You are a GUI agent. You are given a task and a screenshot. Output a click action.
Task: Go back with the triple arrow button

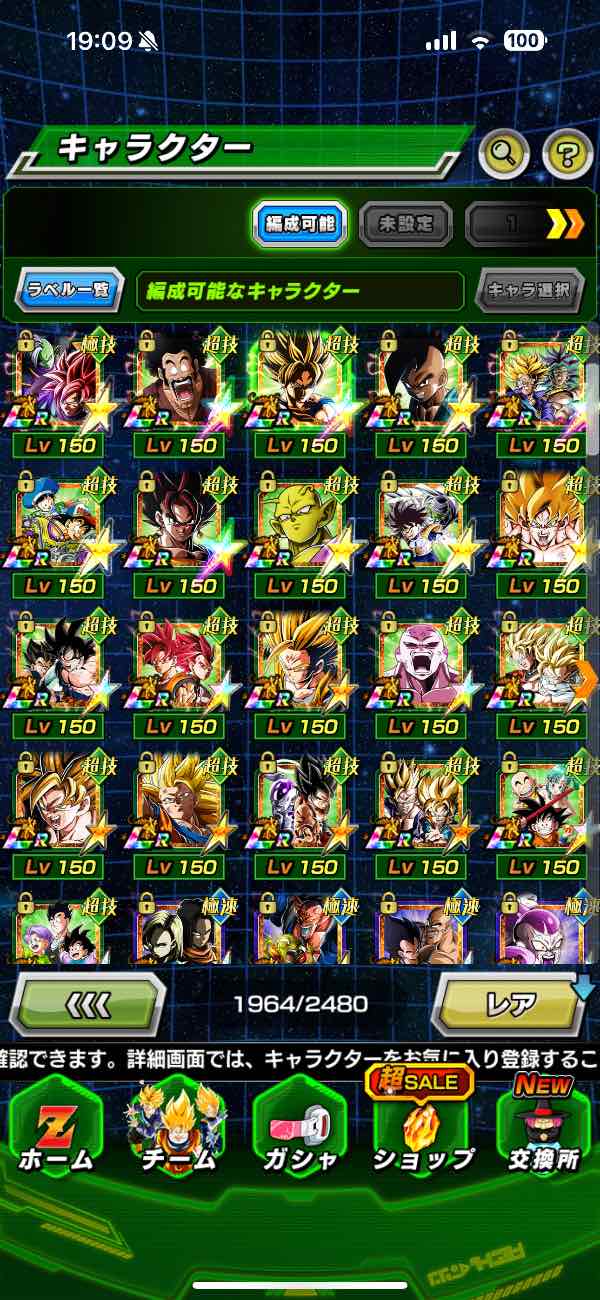coord(88,1003)
